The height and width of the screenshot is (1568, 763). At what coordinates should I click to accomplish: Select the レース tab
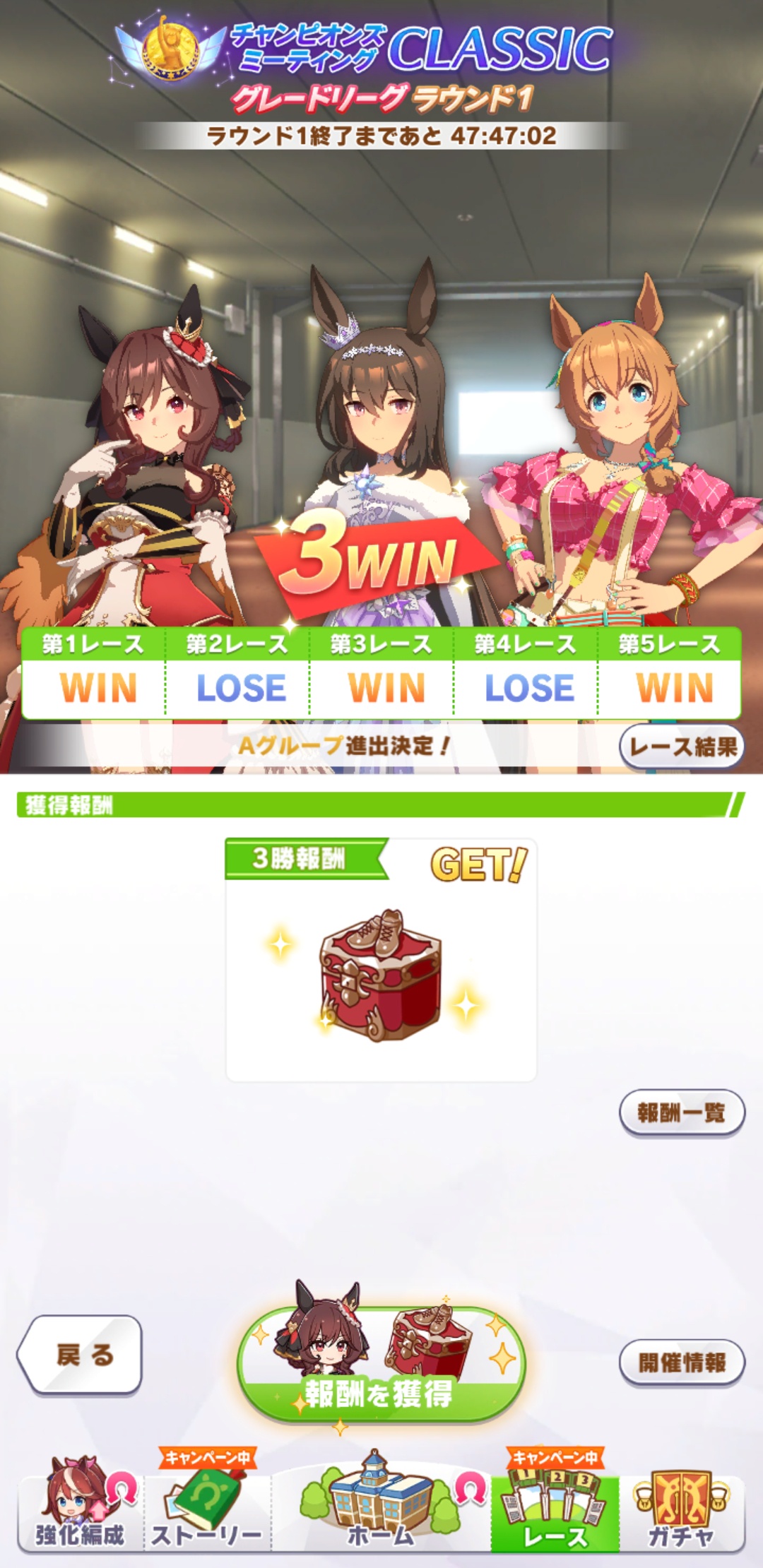pos(555,1504)
